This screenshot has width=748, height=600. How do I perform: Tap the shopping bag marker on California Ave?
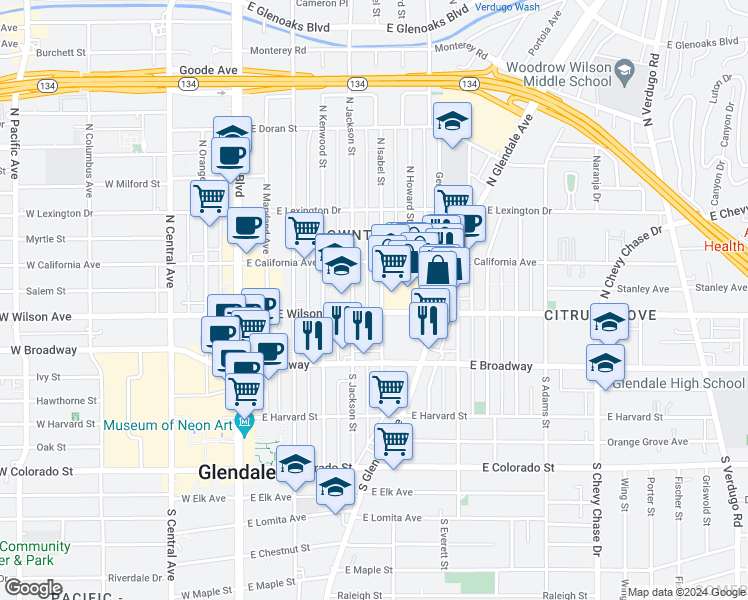pyautogui.click(x=437, y=272)
